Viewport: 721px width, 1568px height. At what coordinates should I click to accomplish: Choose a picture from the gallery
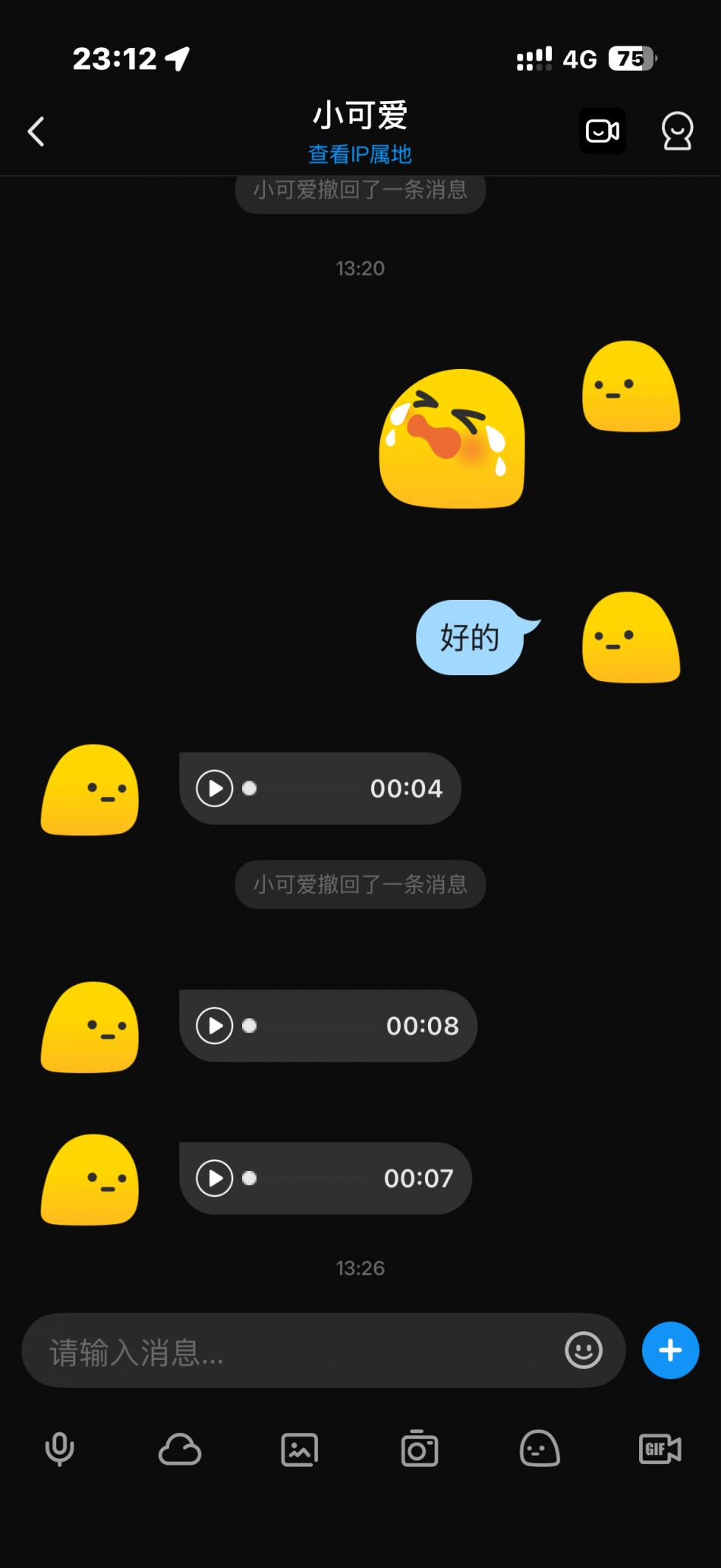pyautogui.click(x=300, y=1450)
